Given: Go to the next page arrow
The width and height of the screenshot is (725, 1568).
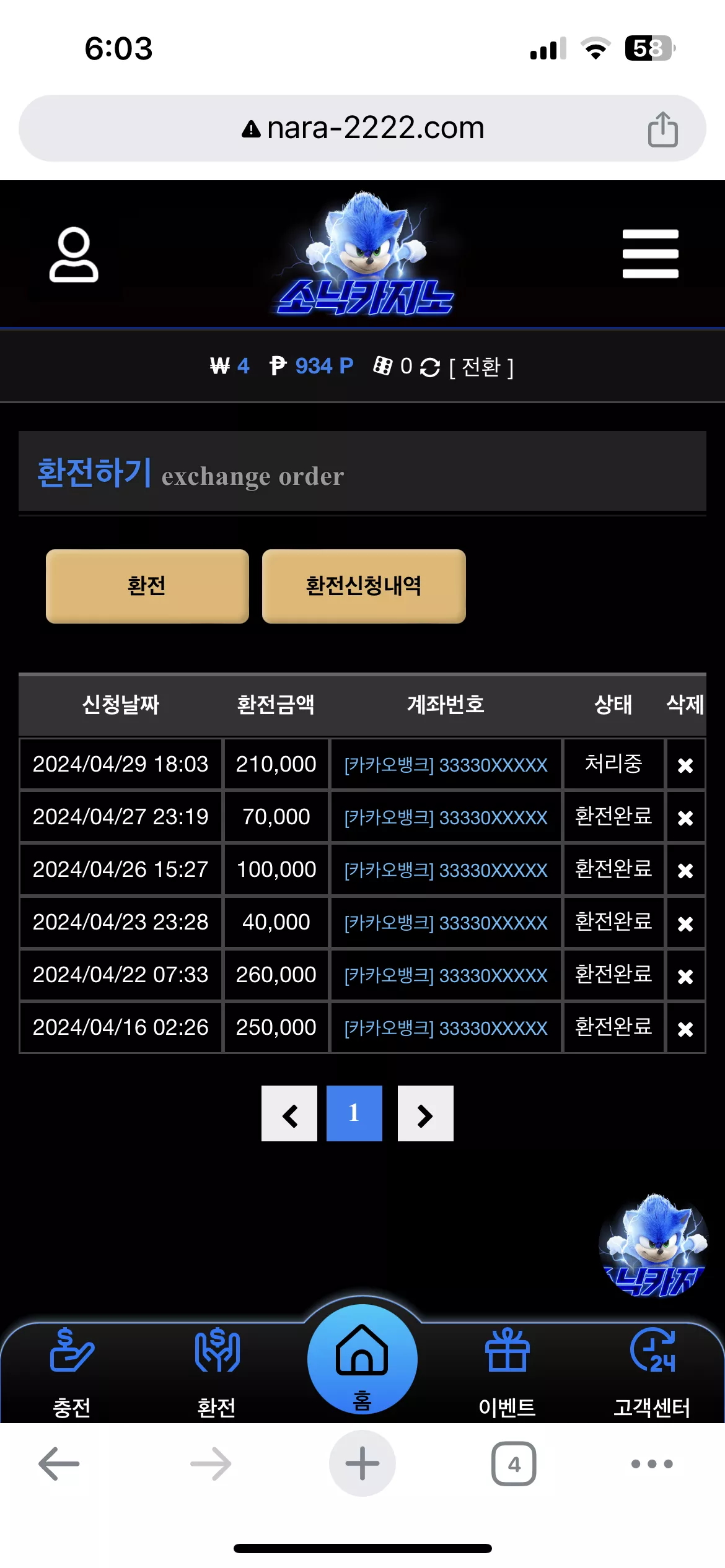Looking at the screenshot, I should click(x=425, y=1113).
